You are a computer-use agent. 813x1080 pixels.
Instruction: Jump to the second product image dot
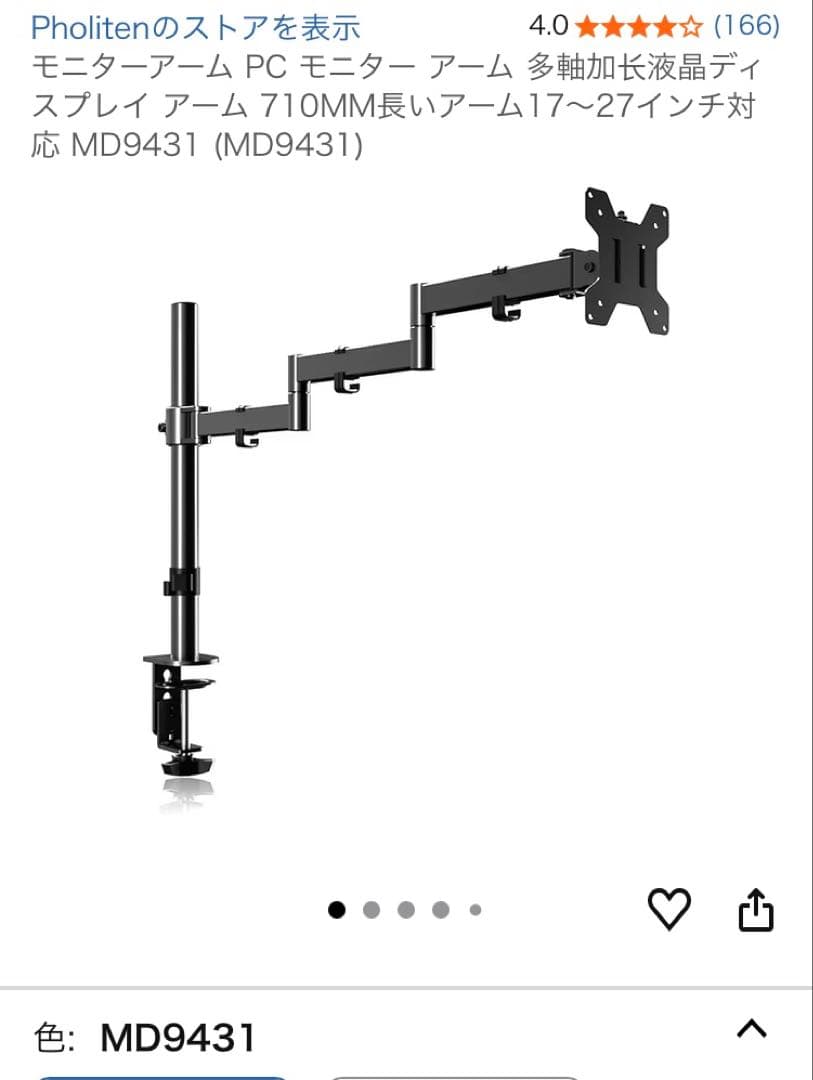click(x=372, y=909)
